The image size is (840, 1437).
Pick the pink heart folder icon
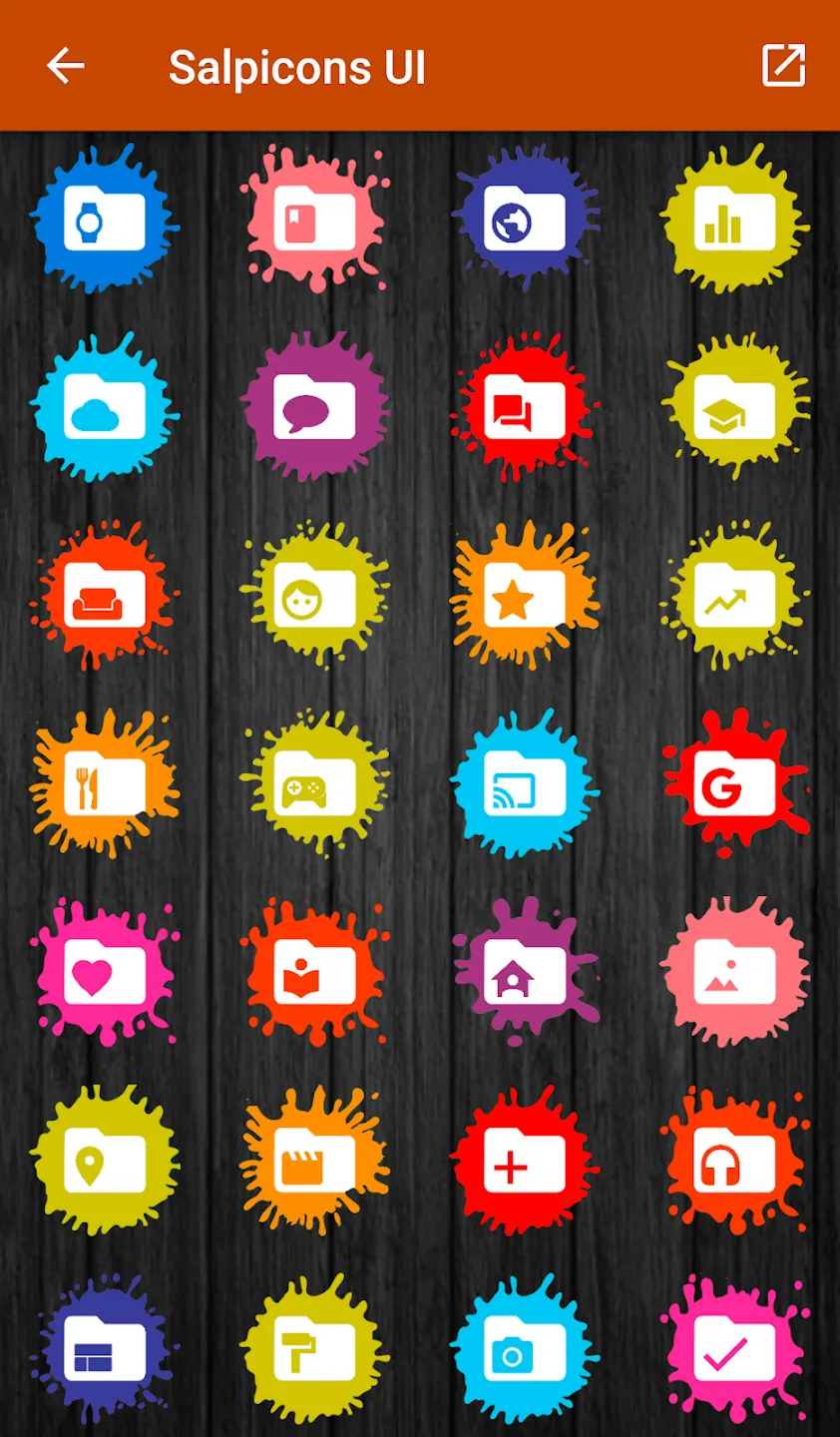(x=105, y=972)
